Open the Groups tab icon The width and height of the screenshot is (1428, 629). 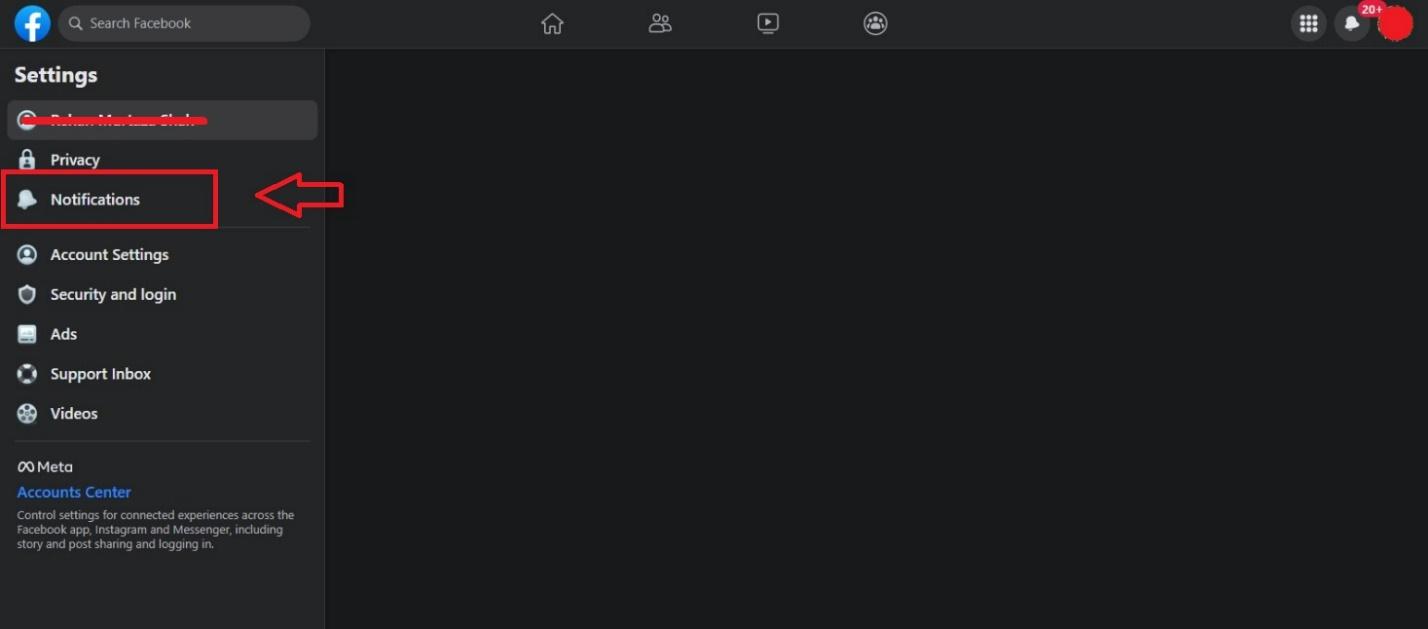pyautogui.click(x=875, y=23)
